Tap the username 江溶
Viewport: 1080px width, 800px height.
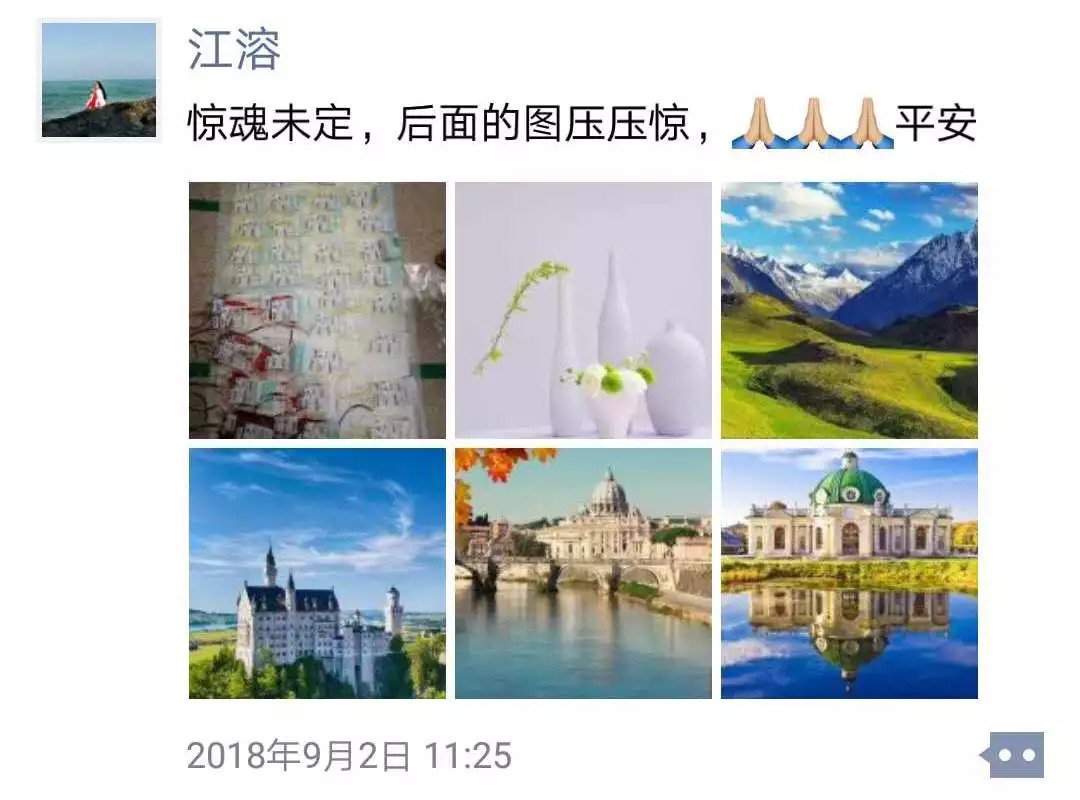[x=234, y=51]
